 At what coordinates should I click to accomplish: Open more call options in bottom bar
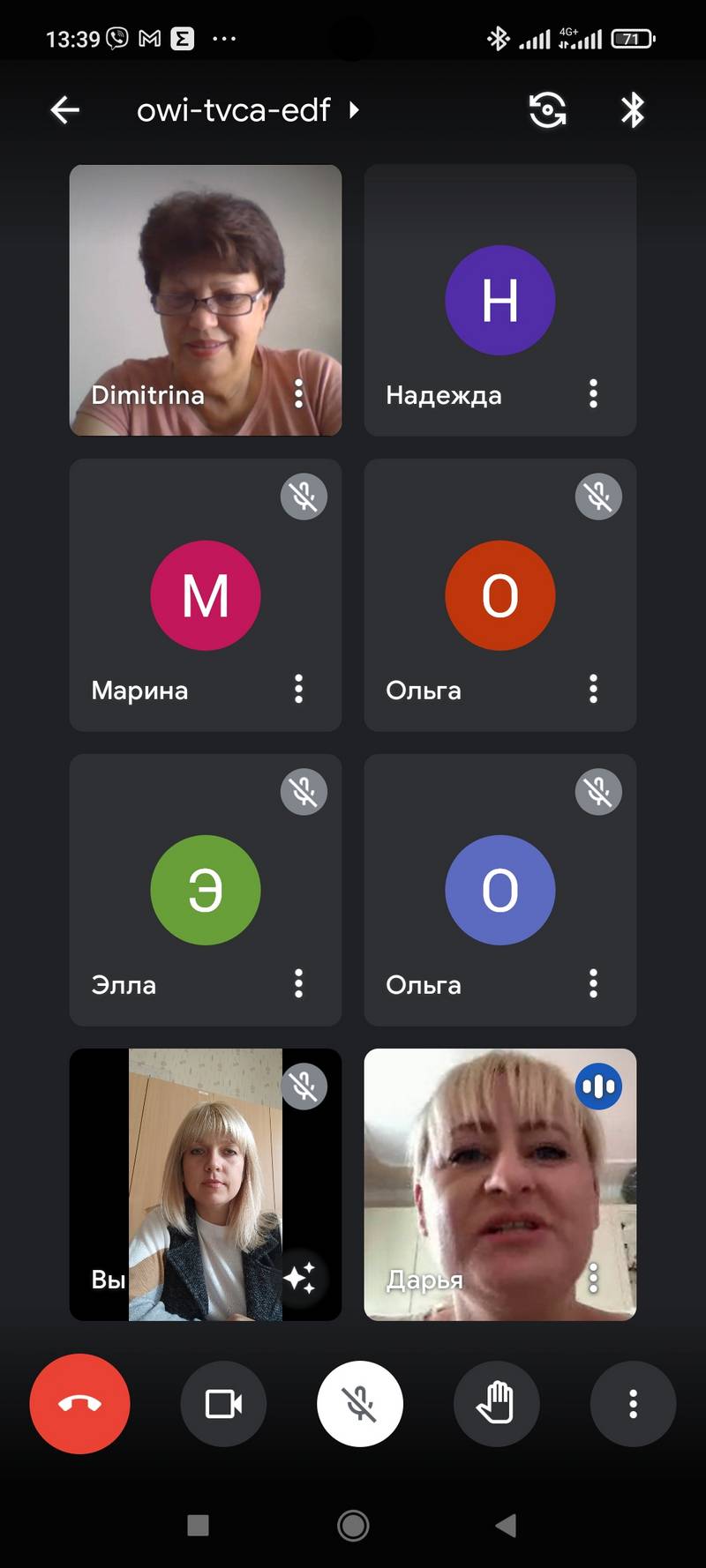(x=633, y=1404)
